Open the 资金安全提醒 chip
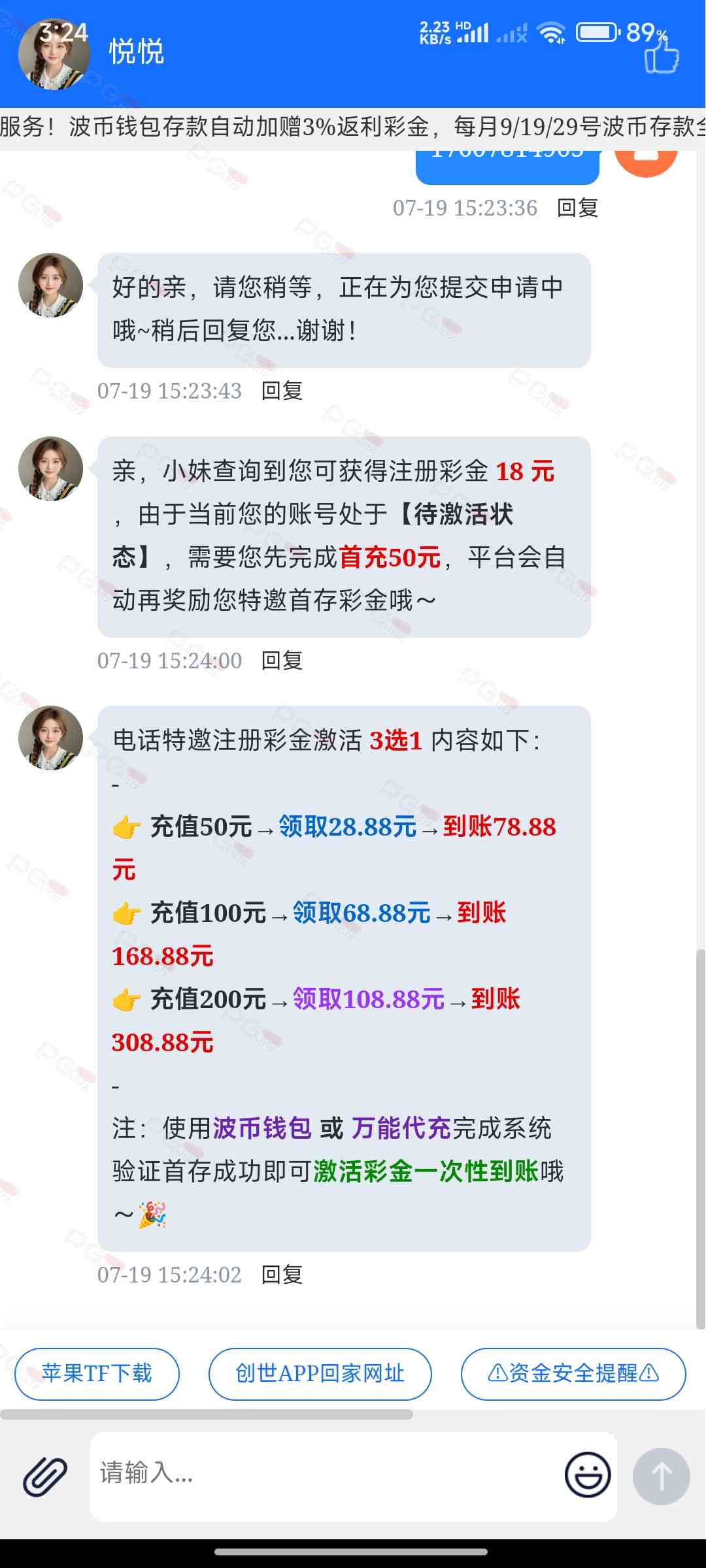Screen dimensions: 706x1568 573,1374
